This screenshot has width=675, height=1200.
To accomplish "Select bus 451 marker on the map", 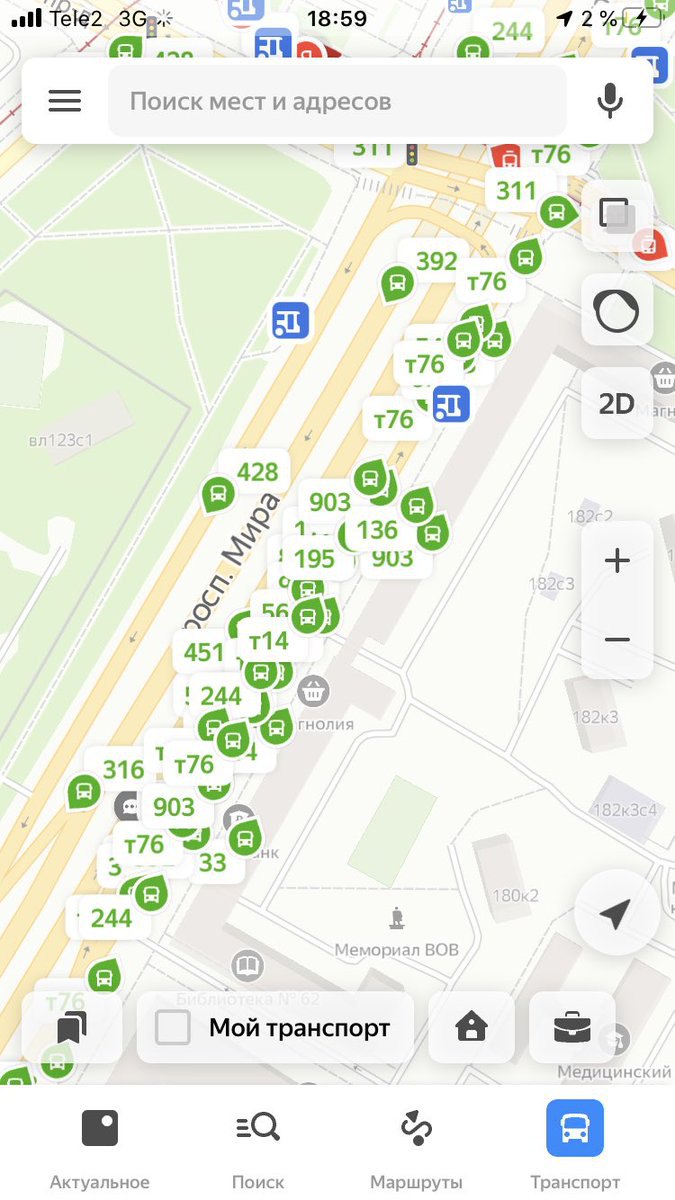I will coord(204,653).
